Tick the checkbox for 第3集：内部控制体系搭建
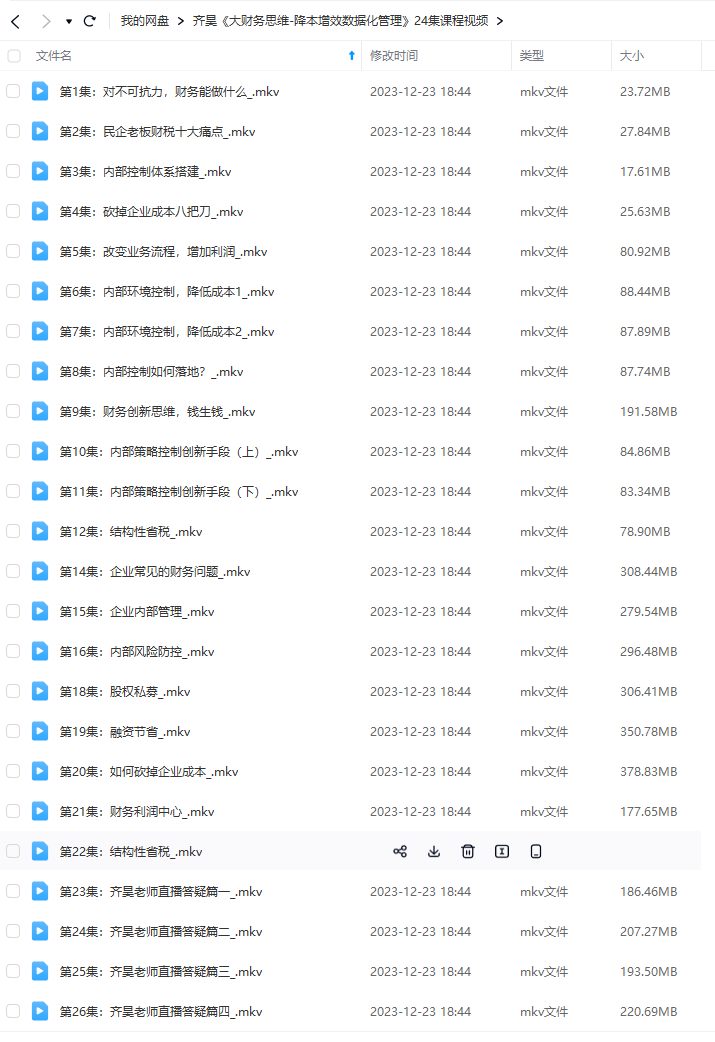715x1042 pixels. (x=14, y=171)
